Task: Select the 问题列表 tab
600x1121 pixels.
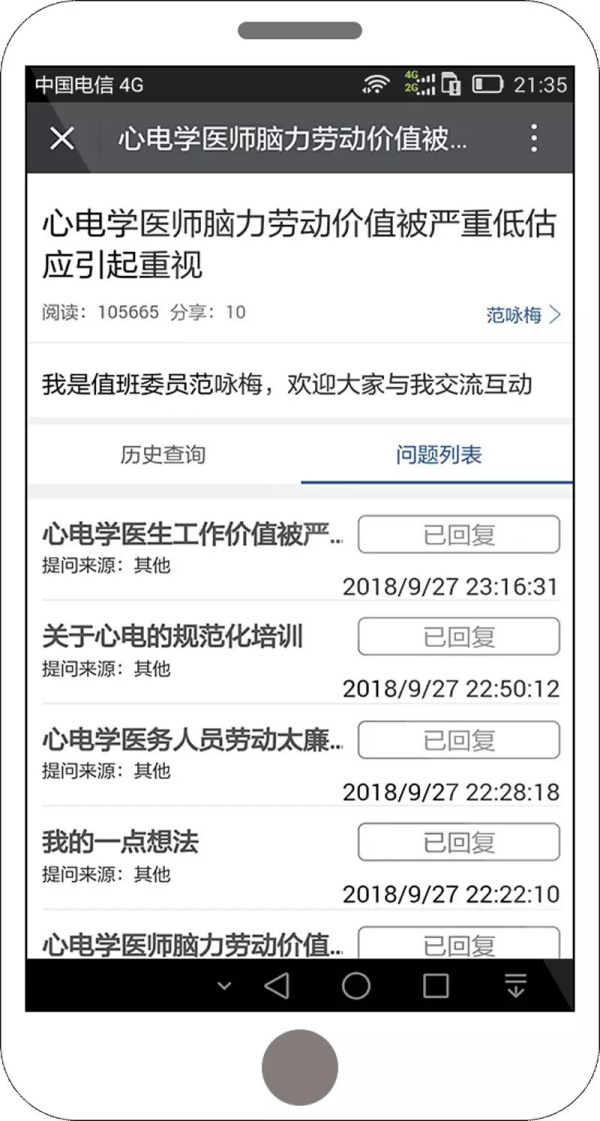Action: point(438,455)
